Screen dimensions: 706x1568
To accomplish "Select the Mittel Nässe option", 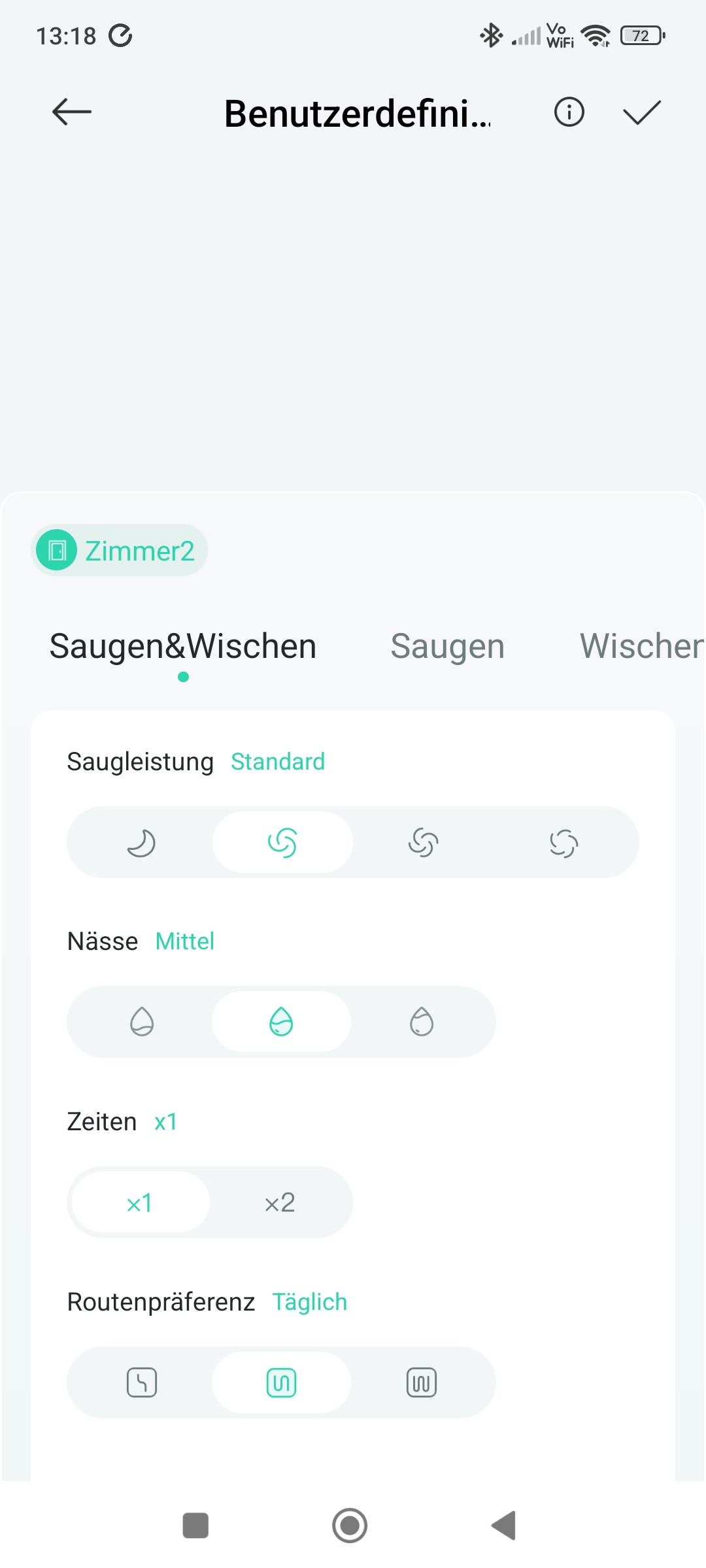I will tap(281, 1022).
